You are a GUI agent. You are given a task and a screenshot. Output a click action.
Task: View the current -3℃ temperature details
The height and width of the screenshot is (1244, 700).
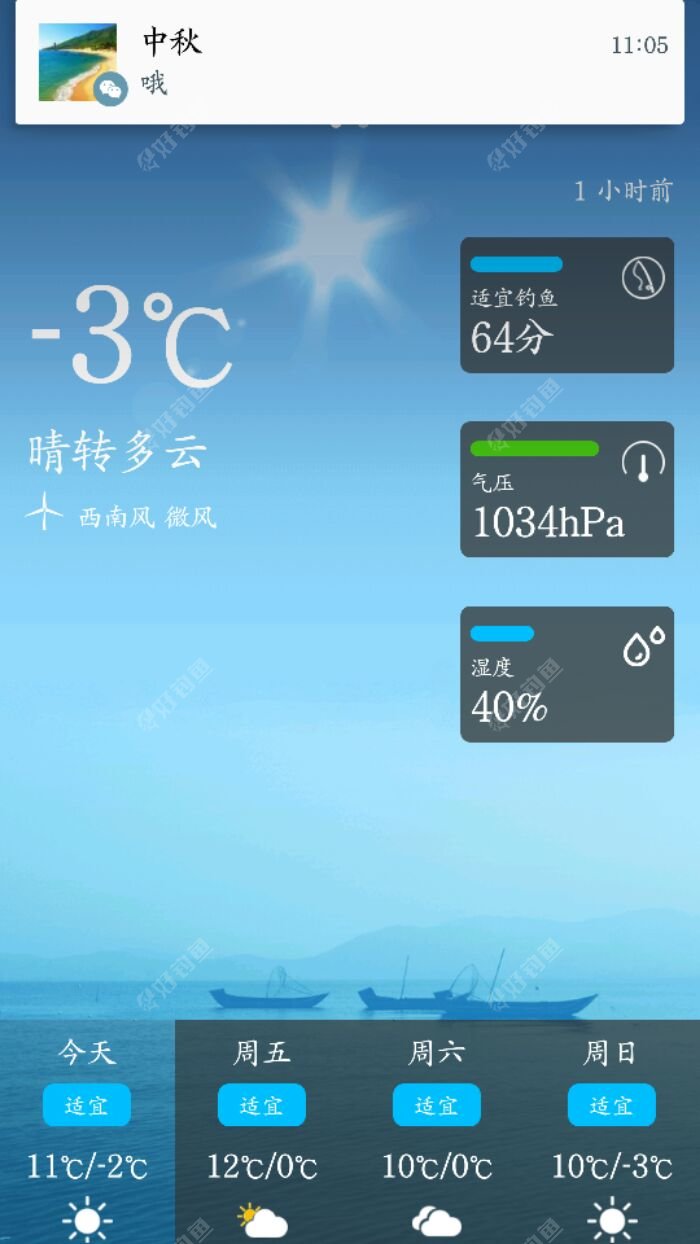pyautogui.click(x=132, y=336)
